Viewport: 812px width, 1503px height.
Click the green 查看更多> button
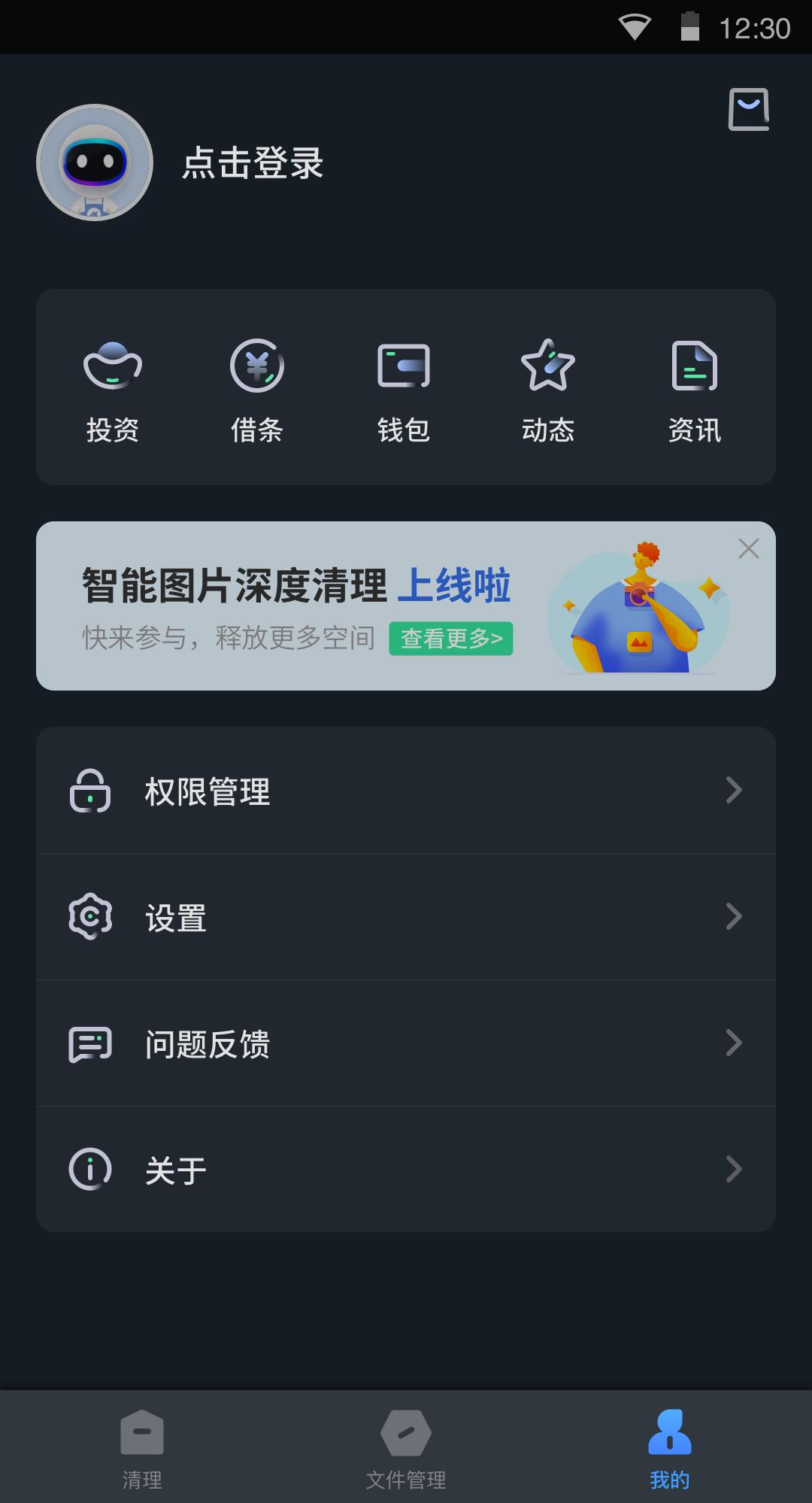point(450,638)
